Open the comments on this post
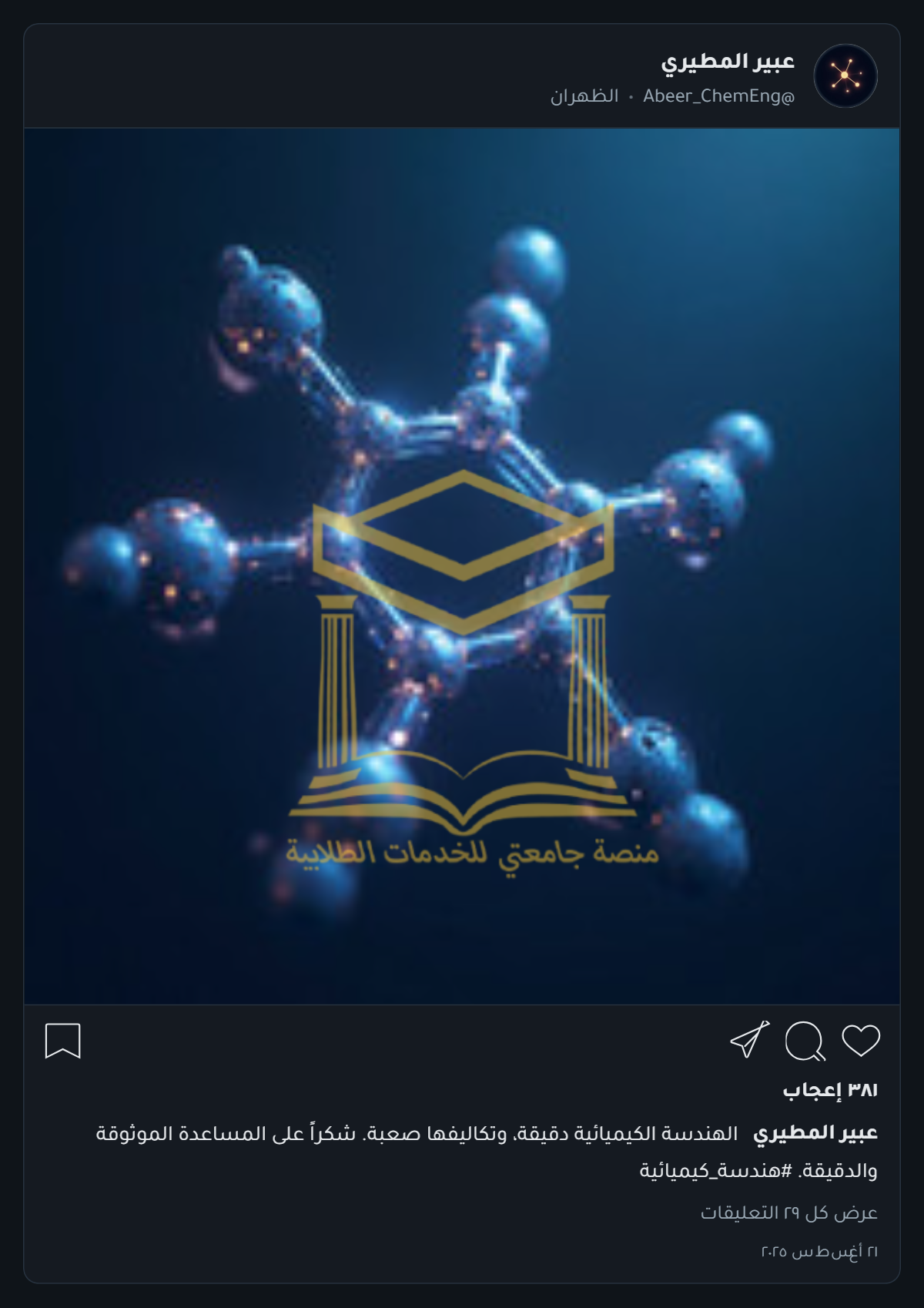 pyautogui.click(x=805, y=1041)
